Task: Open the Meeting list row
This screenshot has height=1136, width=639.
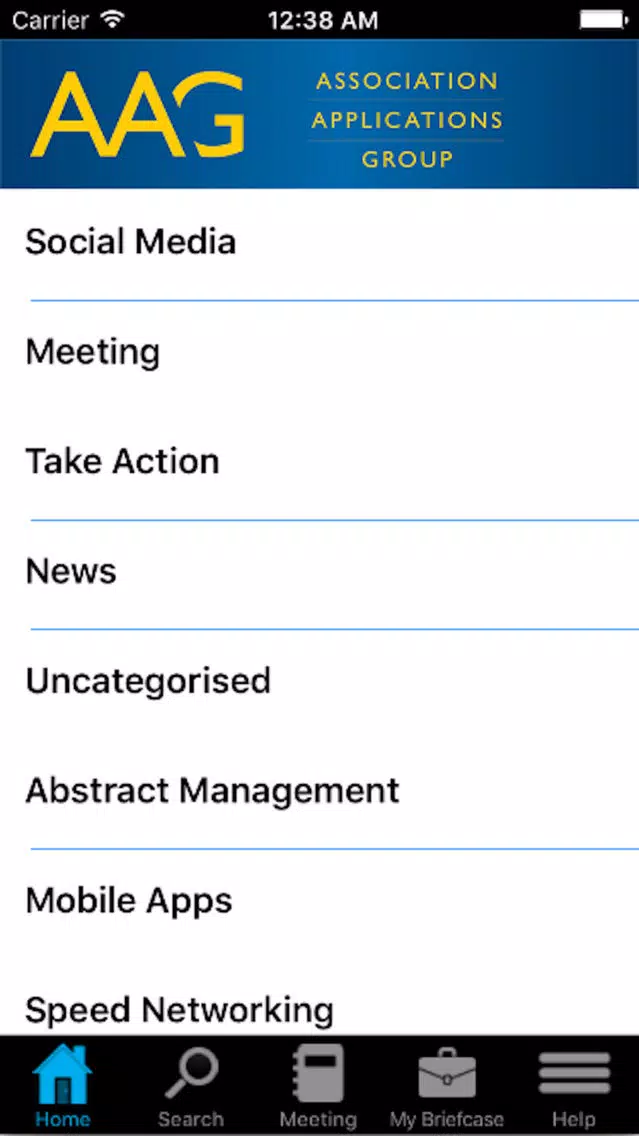Action: 320,355
